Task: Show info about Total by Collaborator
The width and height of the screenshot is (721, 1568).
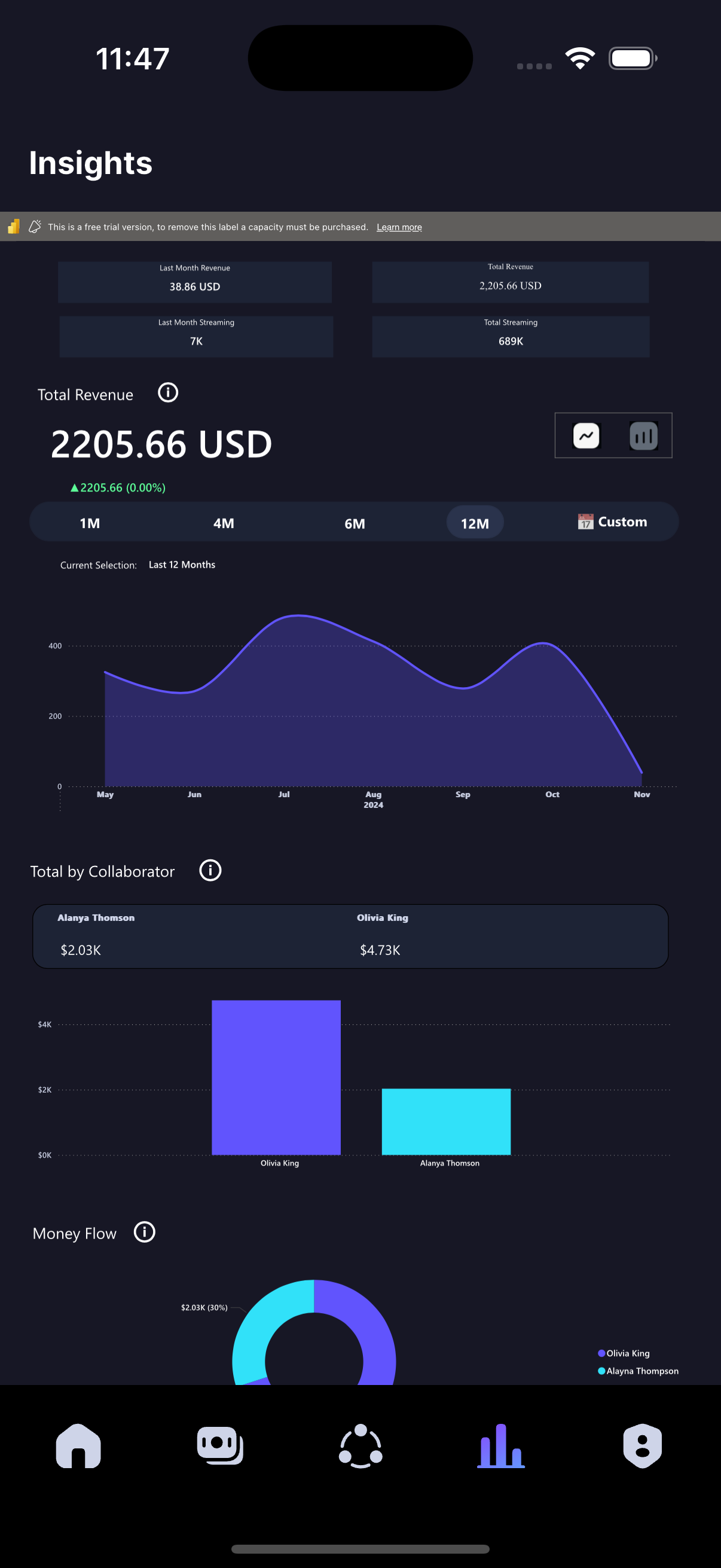Action: 210,871
